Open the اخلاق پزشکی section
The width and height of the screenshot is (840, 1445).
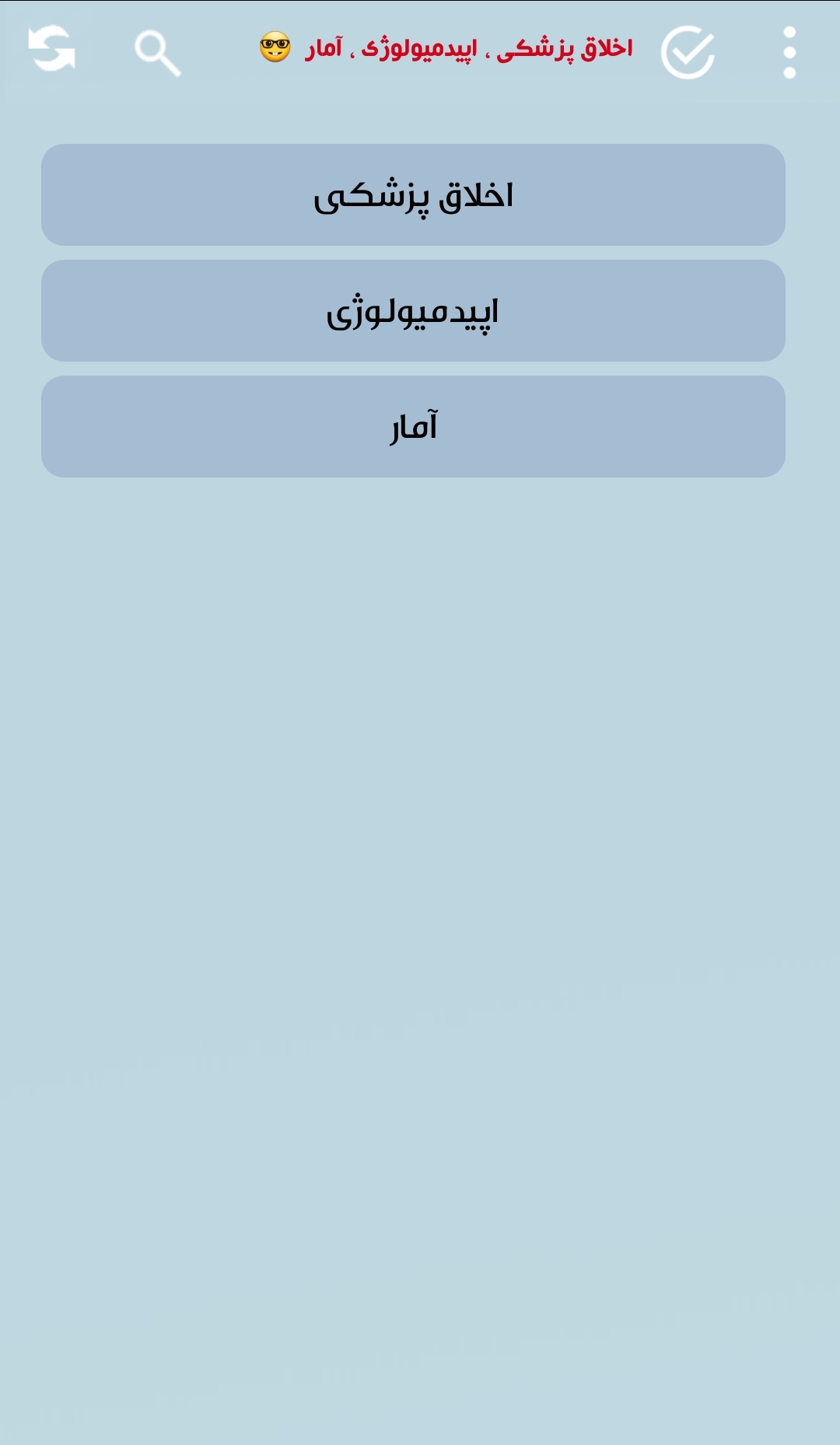[x=413, y=195]
